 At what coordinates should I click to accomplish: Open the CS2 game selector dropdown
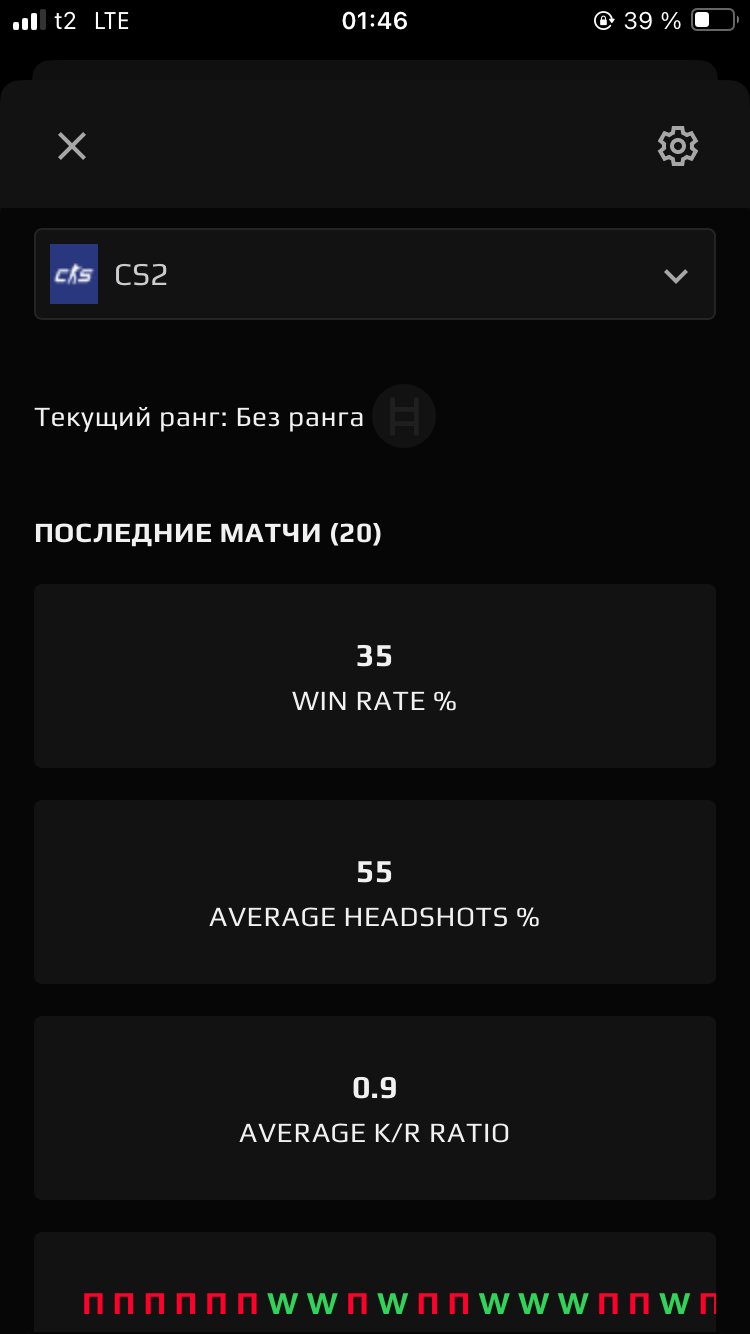click(x=374, y=274)
